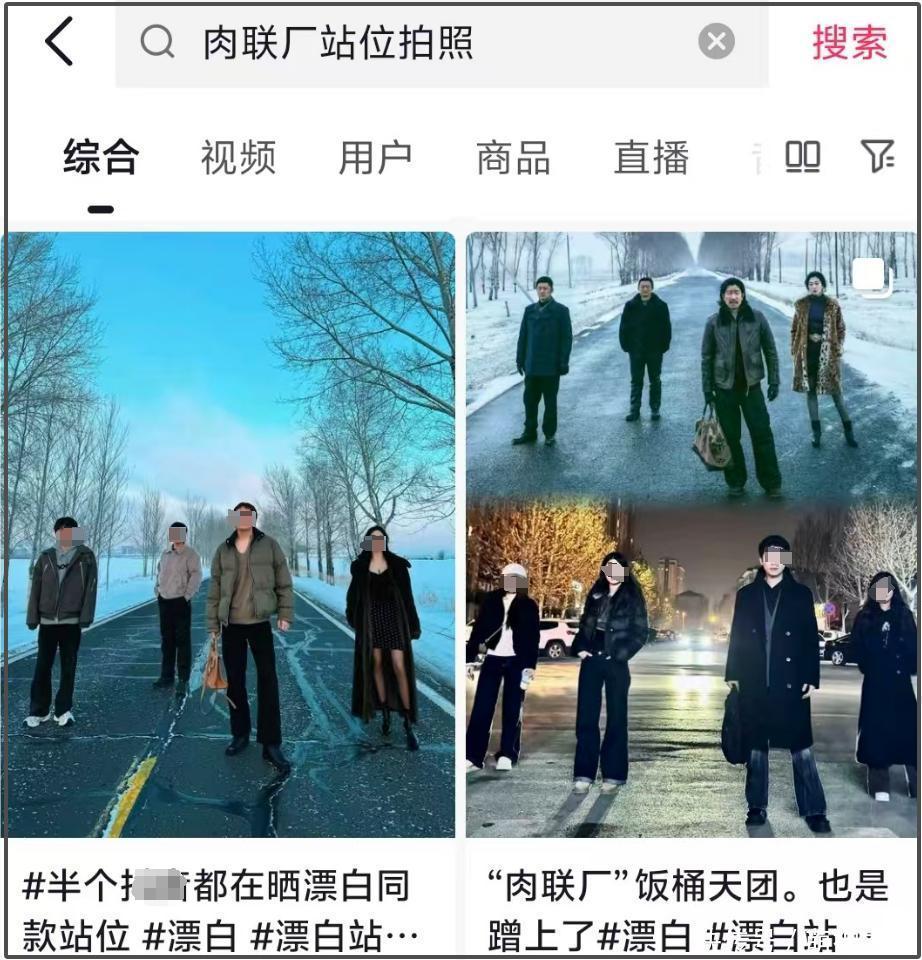922x960 pixels.
Task: Switch to the 用户 tab
Action: [x=375, y=158]
